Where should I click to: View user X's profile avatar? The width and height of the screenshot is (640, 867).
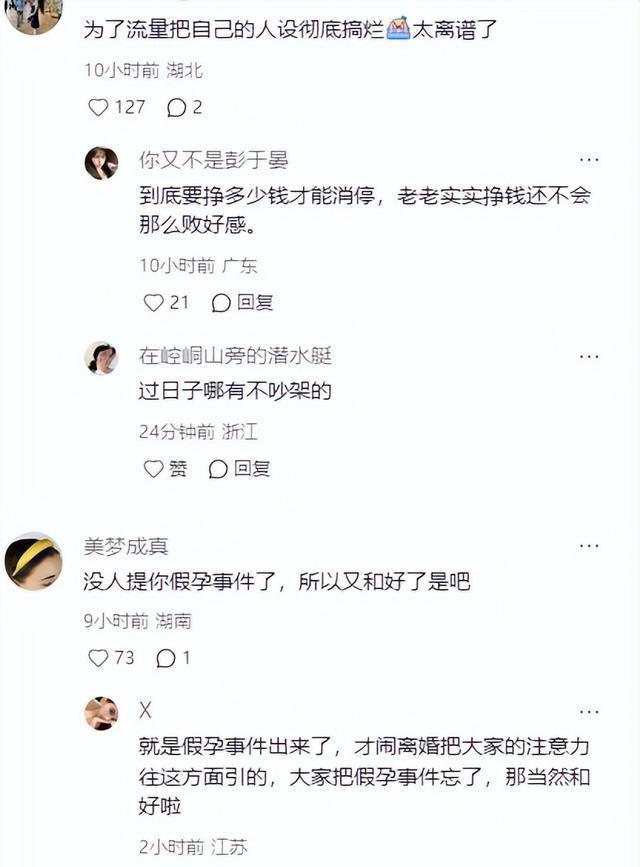click(101, 713)
